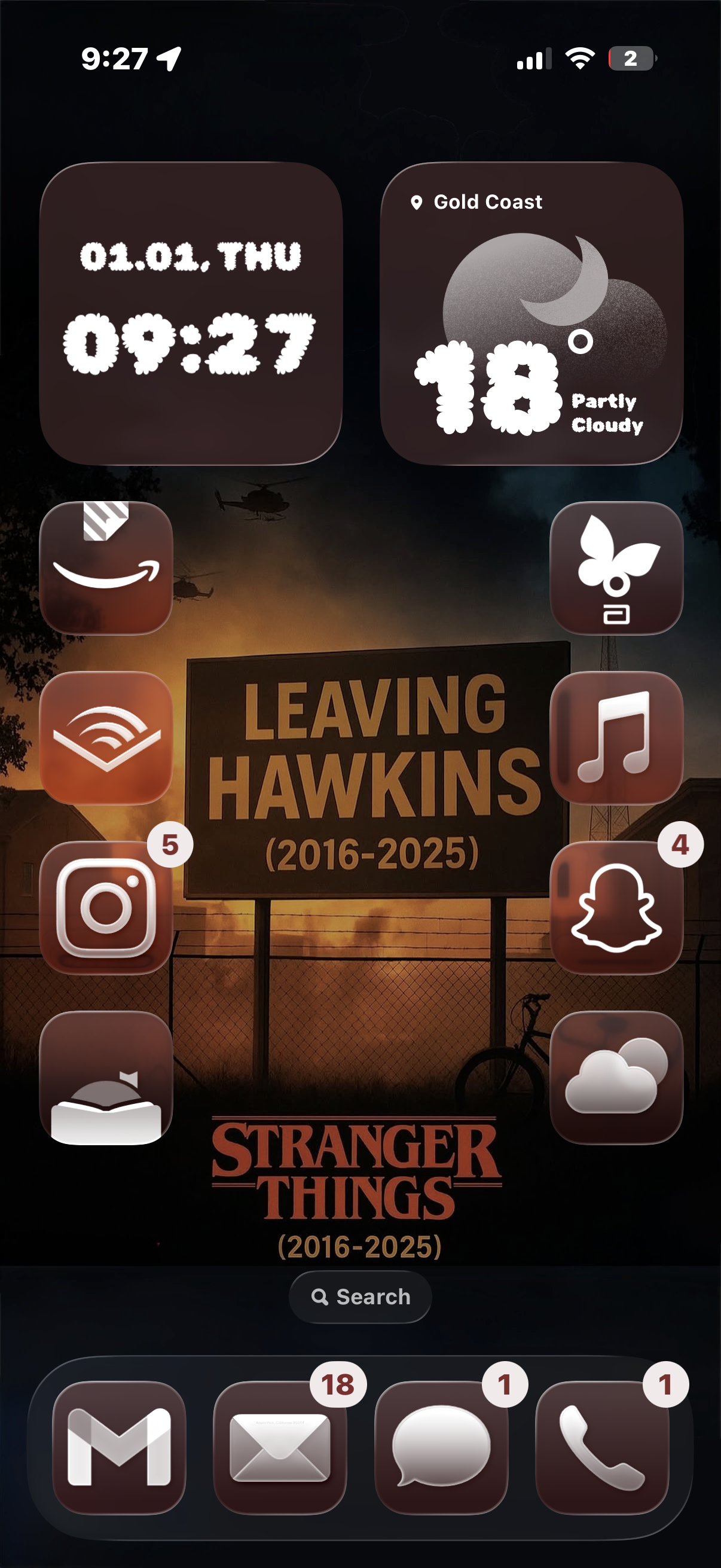Screen dimensions: 721x1568
Task: Open Mail with 18 unread
Action: click(x=280, y=1446)
